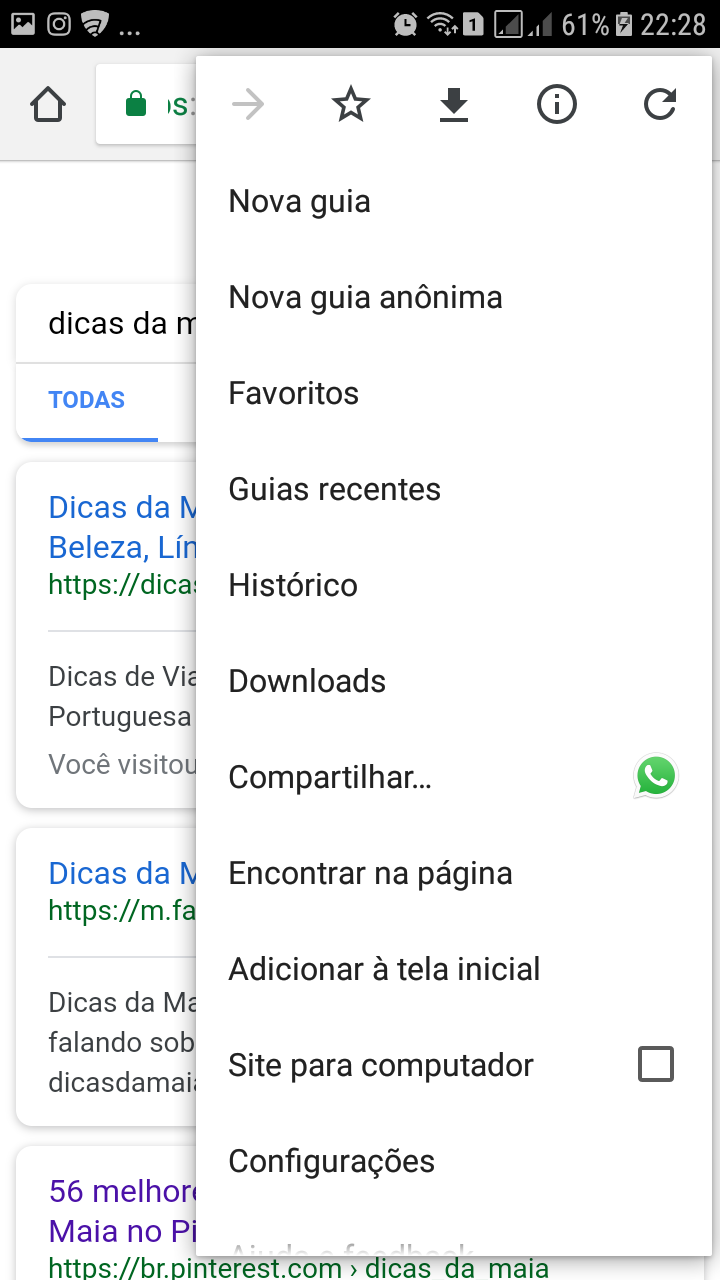Bookmark the current page via star icon
This screenshot has height=1280, width=720.
(350, 103)
